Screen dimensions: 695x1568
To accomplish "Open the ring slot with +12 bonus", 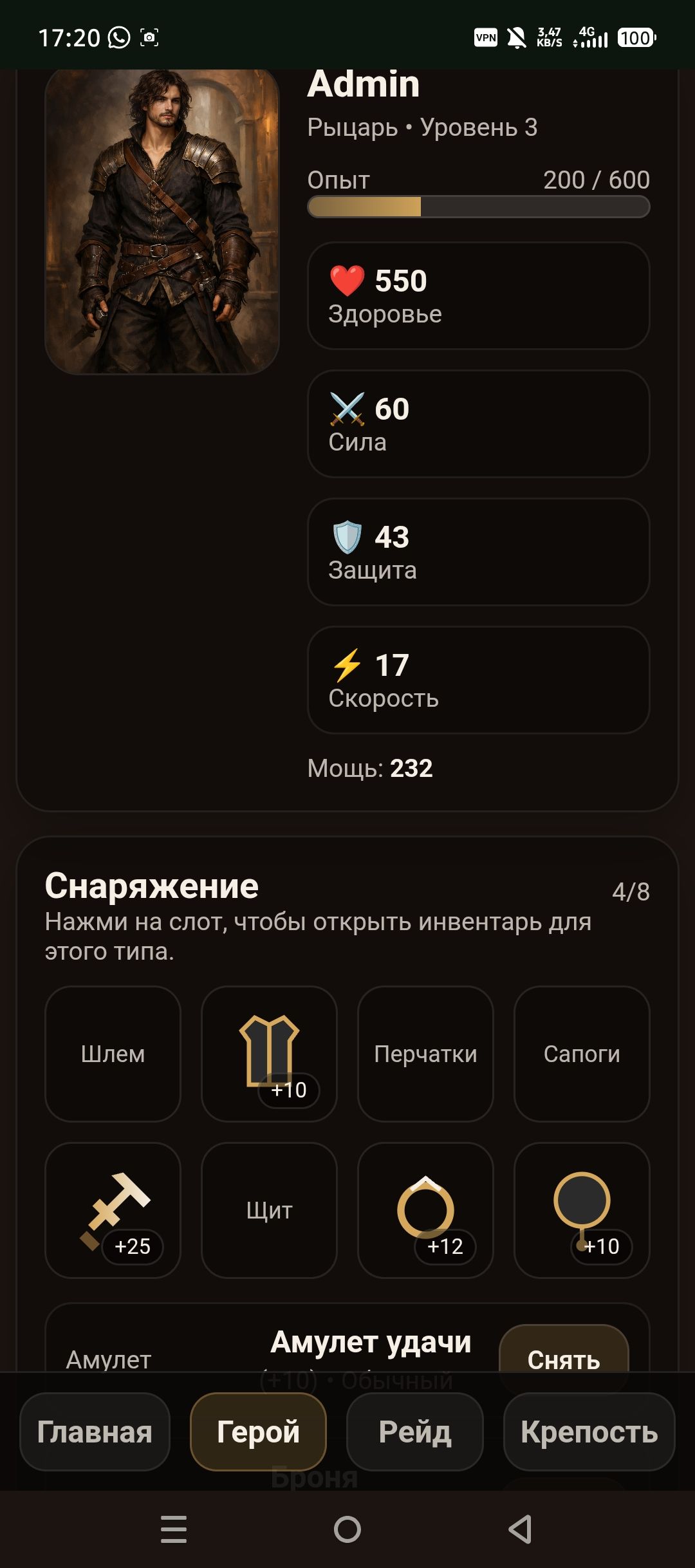I will tap(425, 1210).
